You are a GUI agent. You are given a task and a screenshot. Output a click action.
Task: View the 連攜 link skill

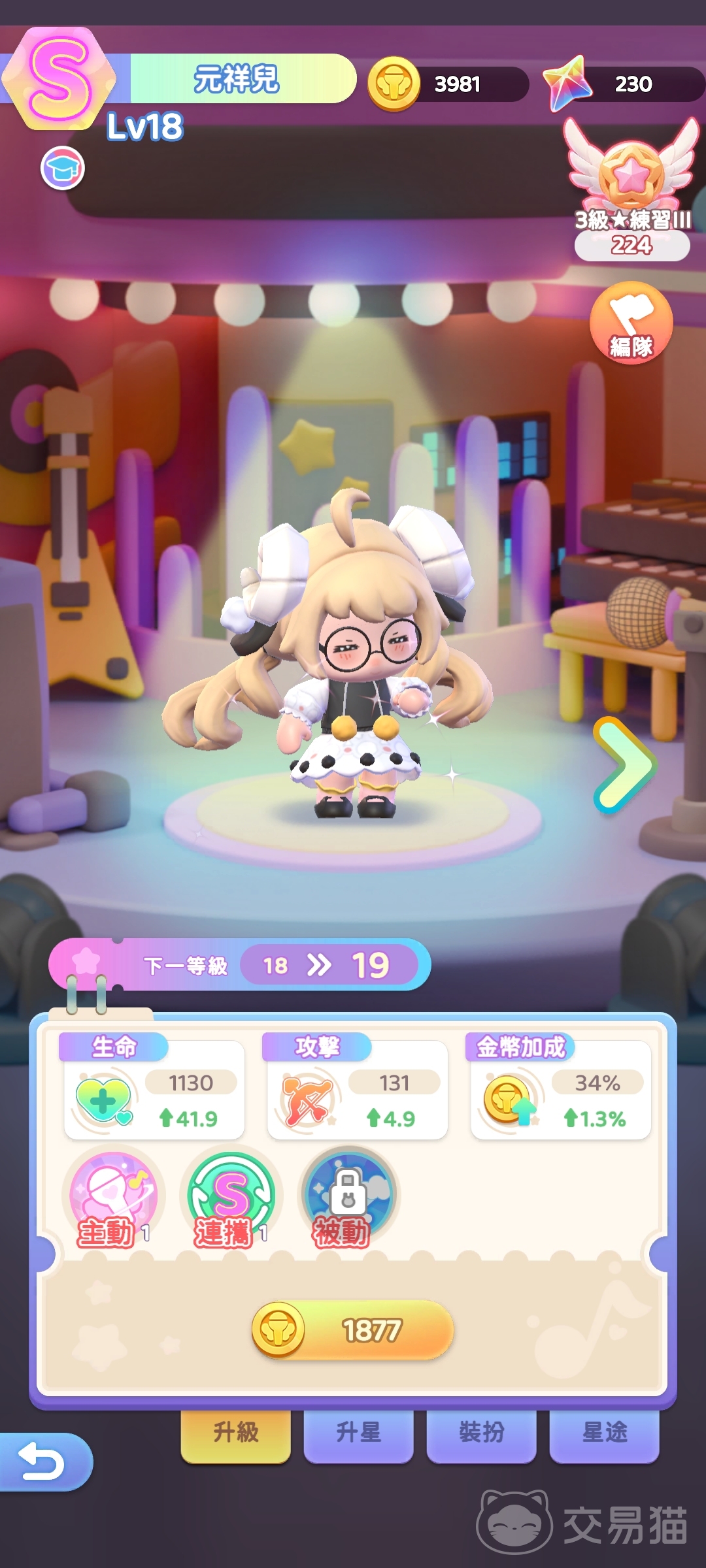click(x=231, y=1197)
